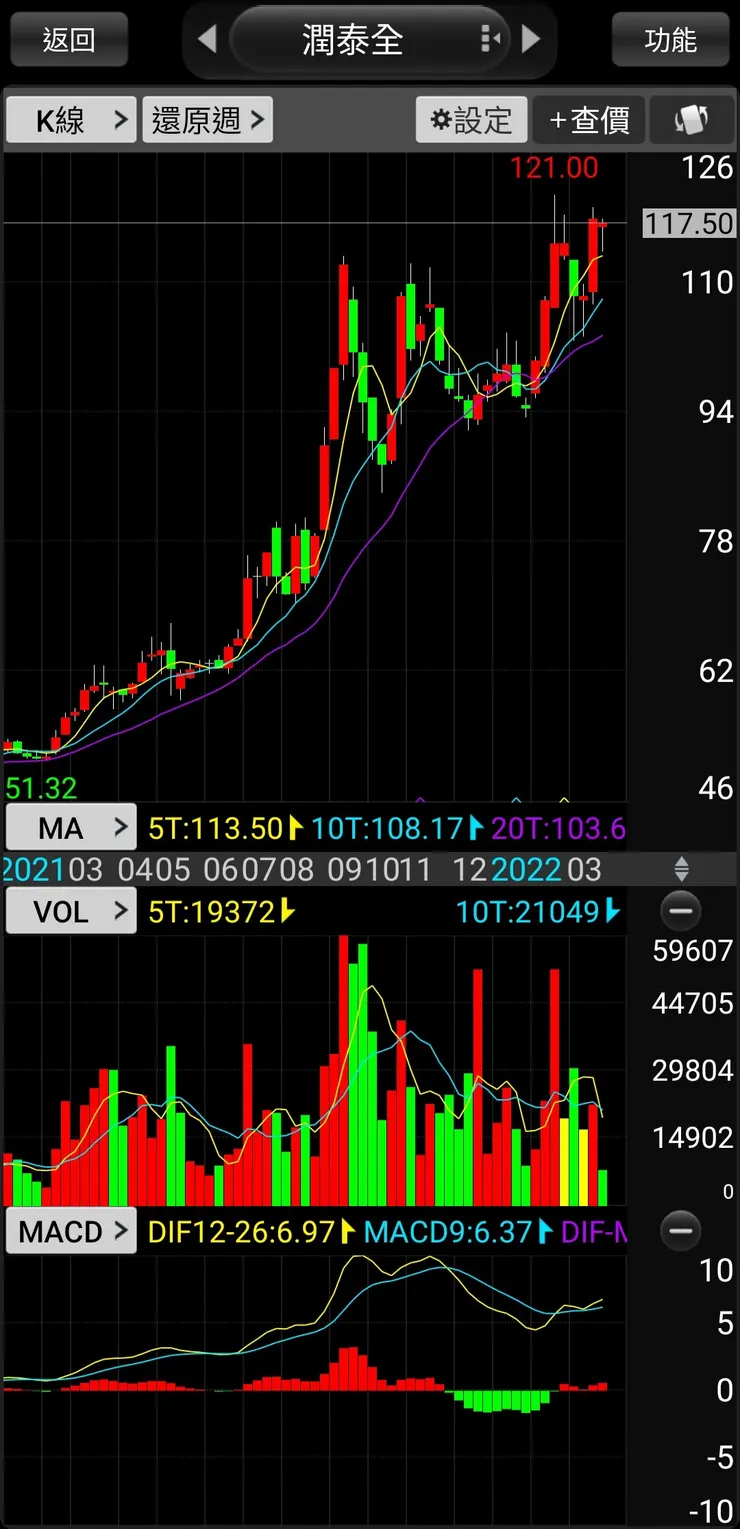Switch to the previous stock

pyautogui.click(x=207, y=40)
